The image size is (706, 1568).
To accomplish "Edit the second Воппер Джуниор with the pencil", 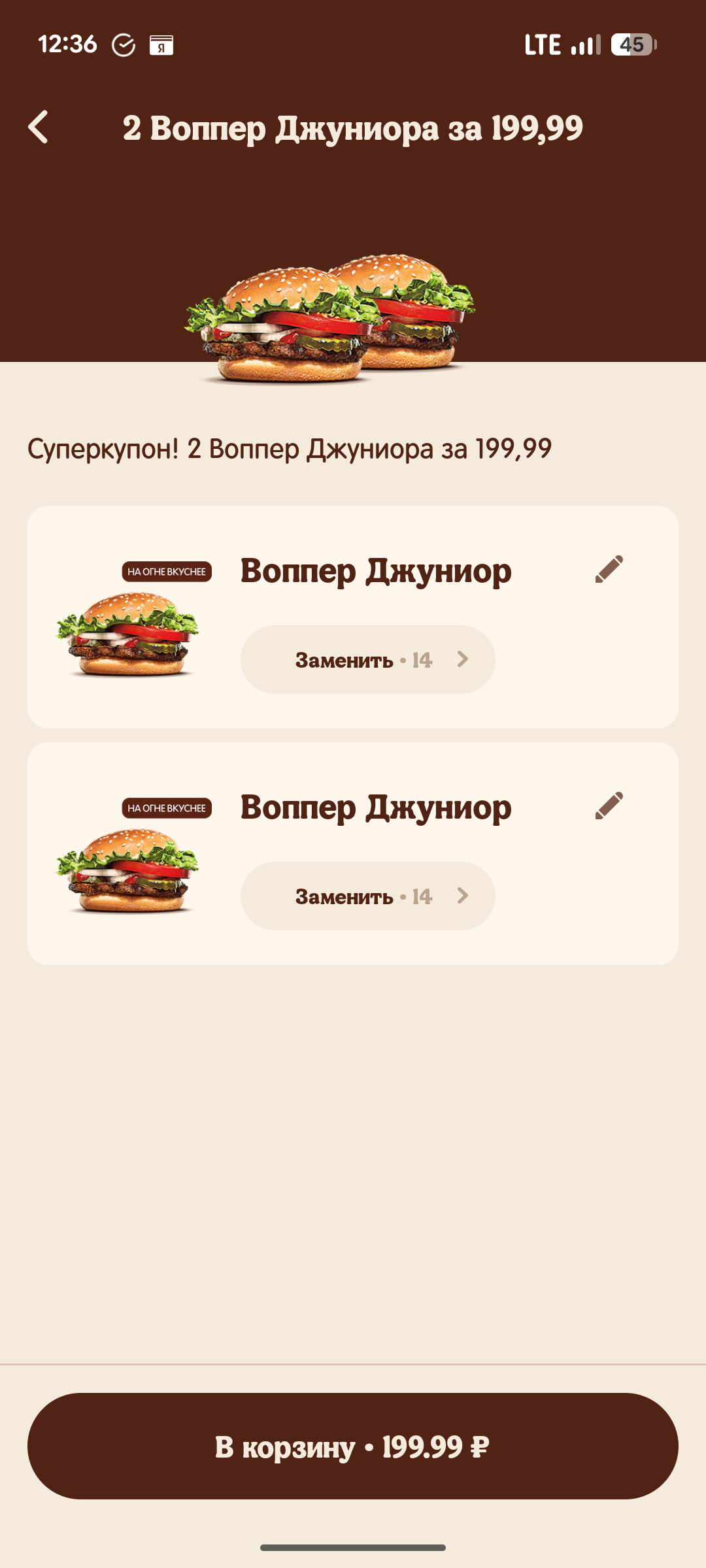I will pyautogui.click(x=609, y=806).
